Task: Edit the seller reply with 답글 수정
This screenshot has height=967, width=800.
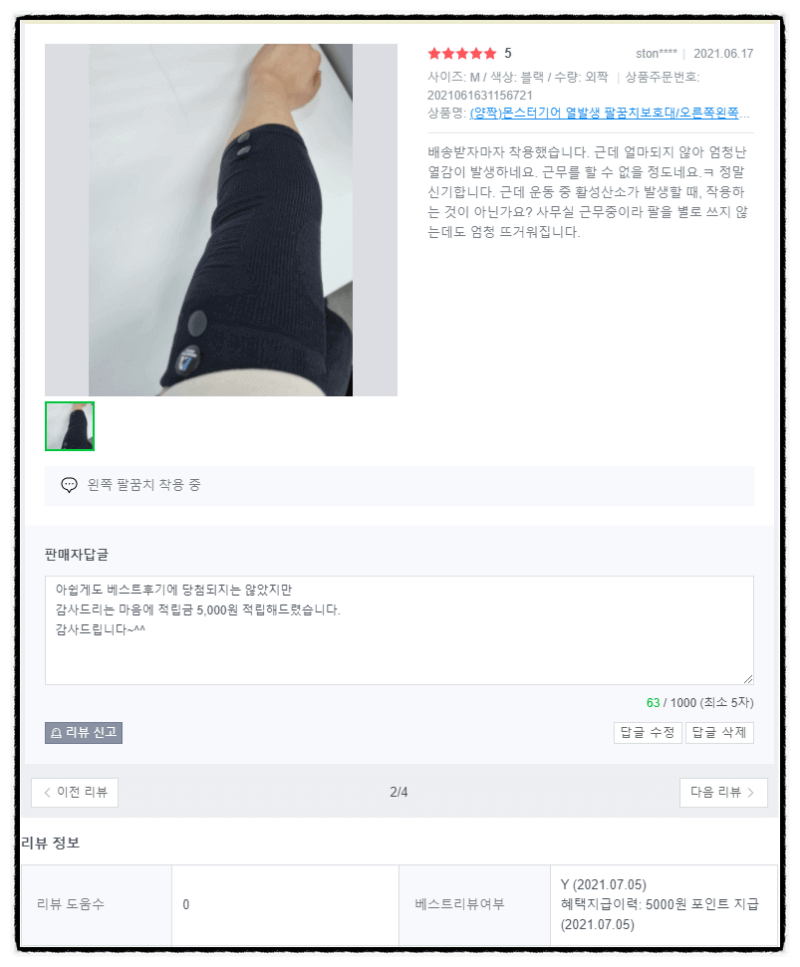Action: coord(647,733)
